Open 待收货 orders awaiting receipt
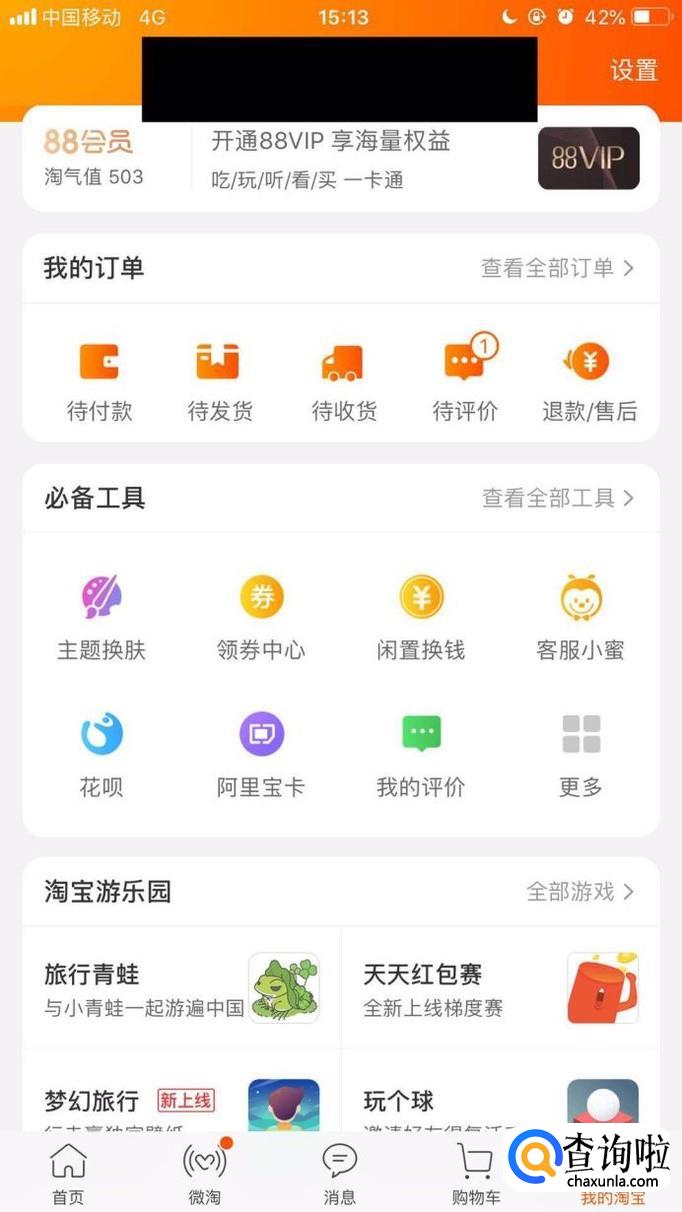The width and height of the screenshot is (682, 1212). (x=343, y=381)
